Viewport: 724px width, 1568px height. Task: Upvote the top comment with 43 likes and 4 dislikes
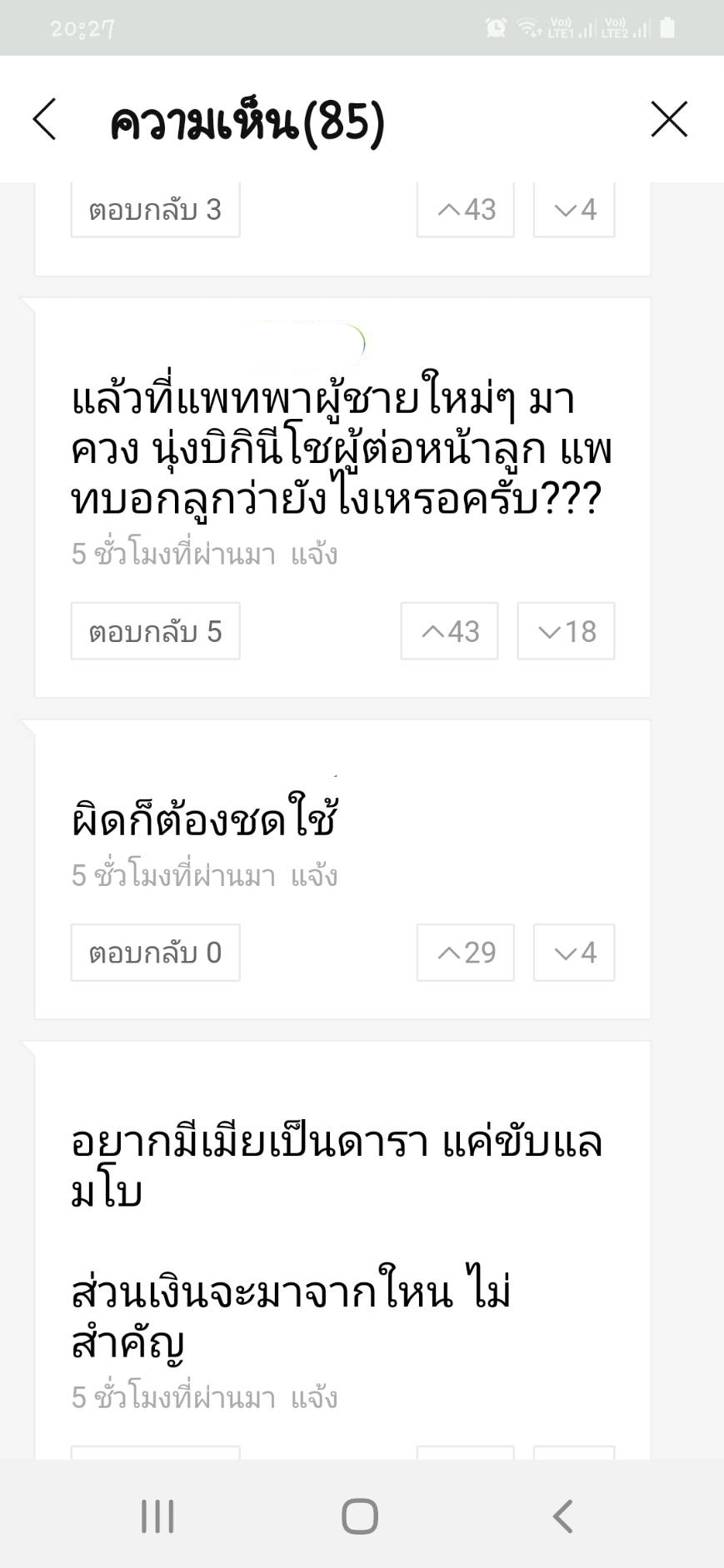point(465,209)
